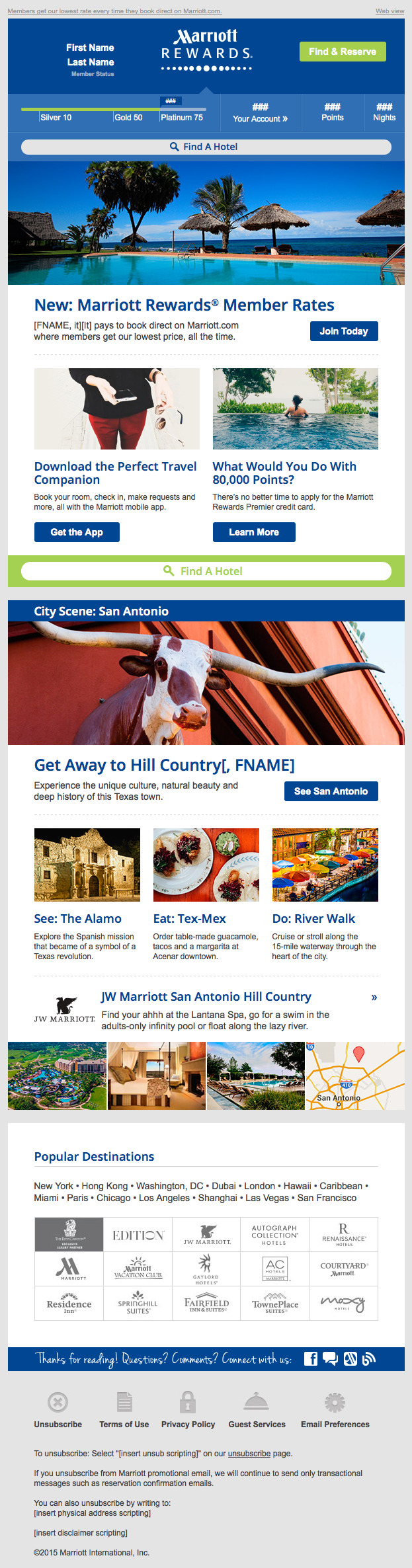Tap Learn More about 80,000 points
412x1568 pixels.
(x=253, y=532)
